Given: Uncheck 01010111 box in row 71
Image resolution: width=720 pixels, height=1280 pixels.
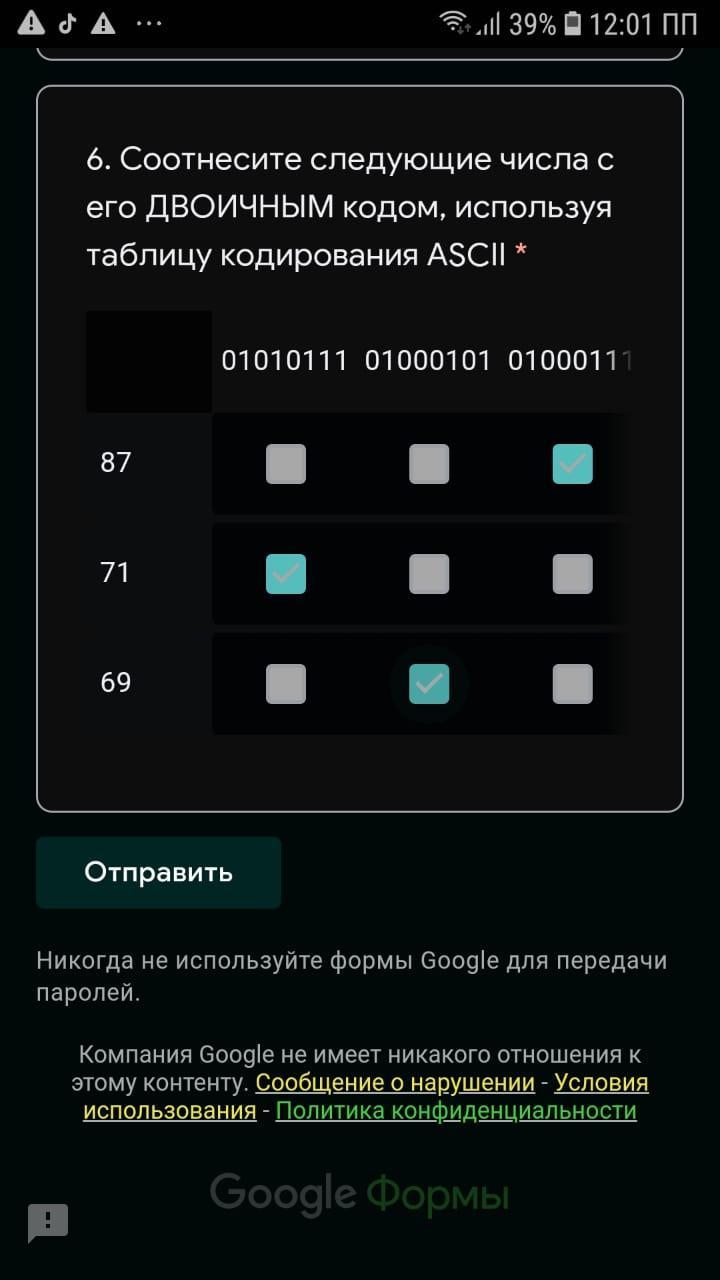Looking at the screenshot, I should pyautogui.click(x=286, y=574).
